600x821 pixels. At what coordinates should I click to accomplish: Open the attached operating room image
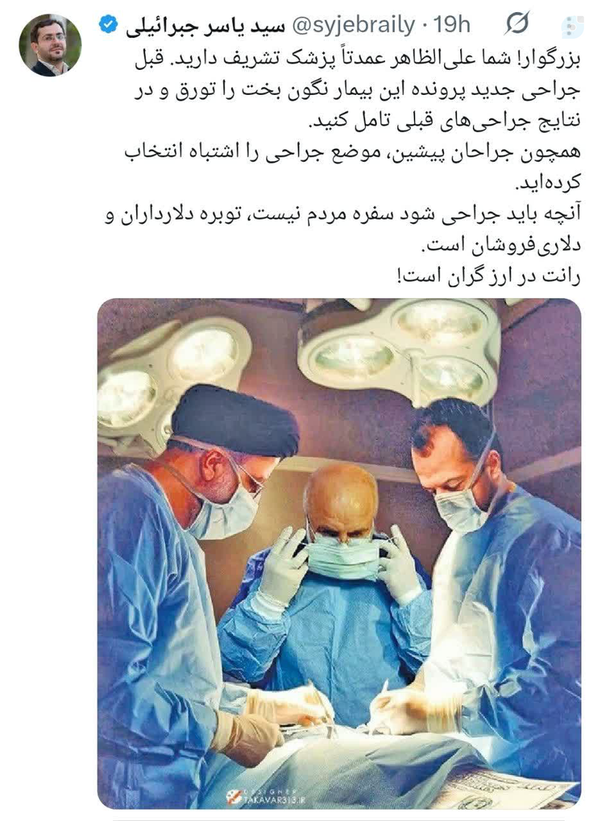click(x=339, y=553)
